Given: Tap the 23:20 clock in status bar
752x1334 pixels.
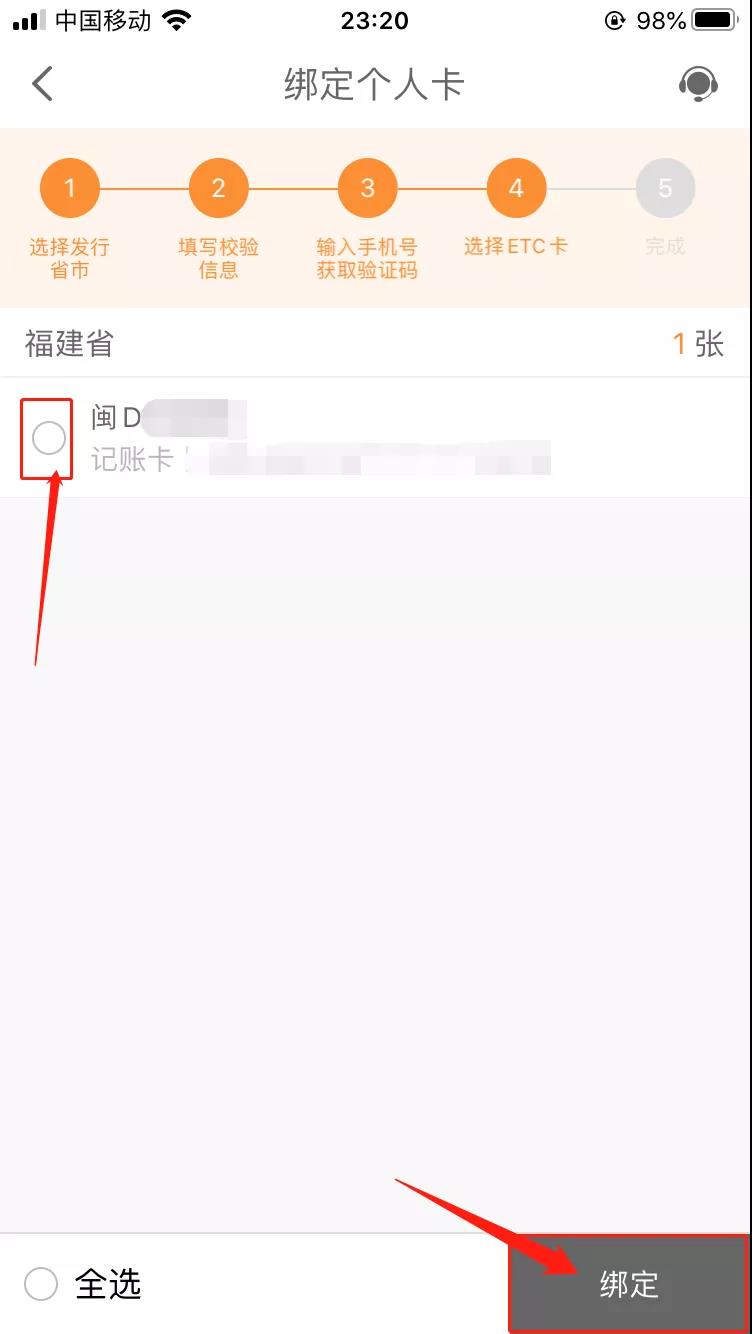Looking at the screenshot, I should [375, 21].
